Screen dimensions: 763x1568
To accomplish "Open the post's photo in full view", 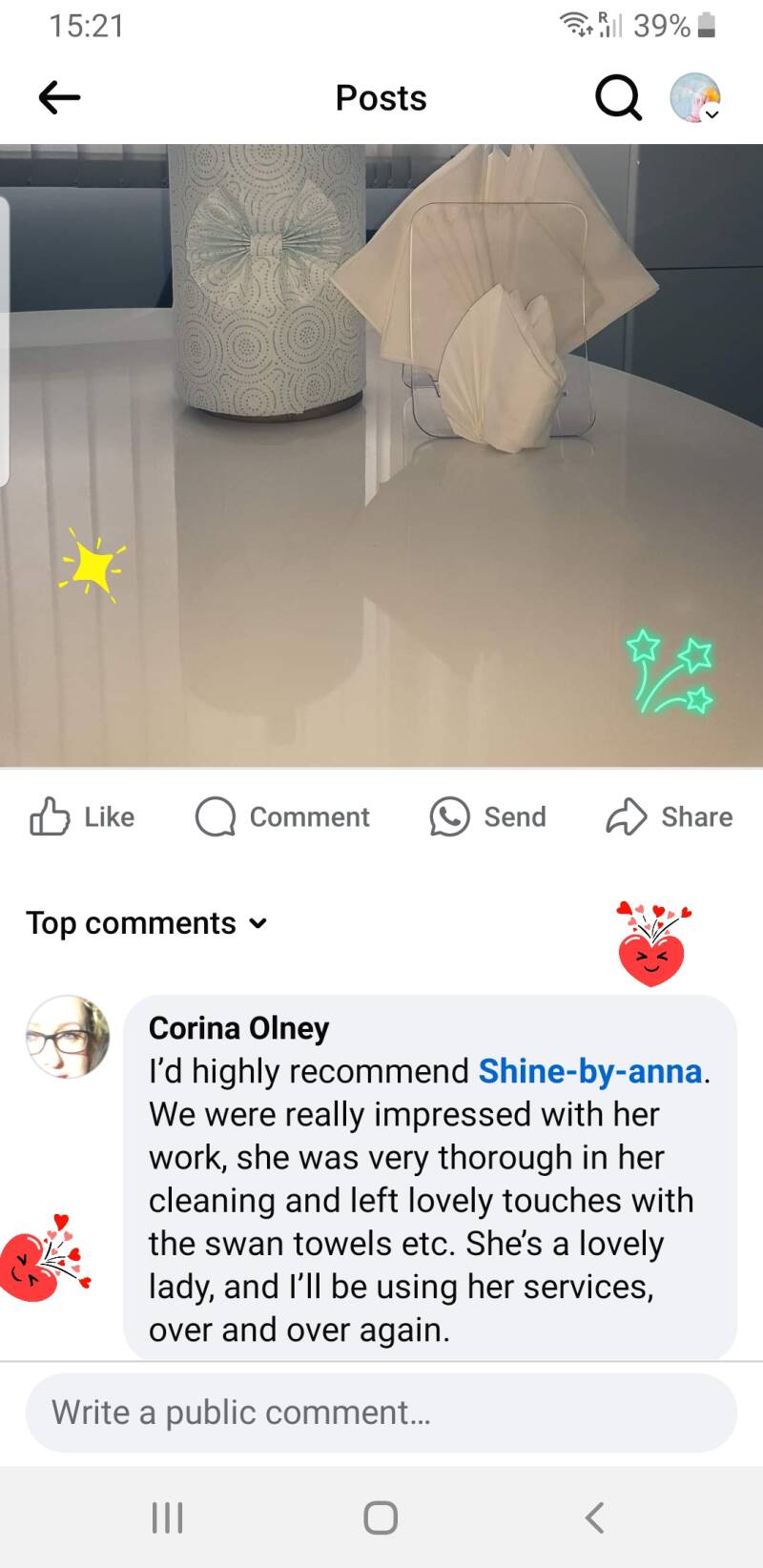I will click(381, 456).
